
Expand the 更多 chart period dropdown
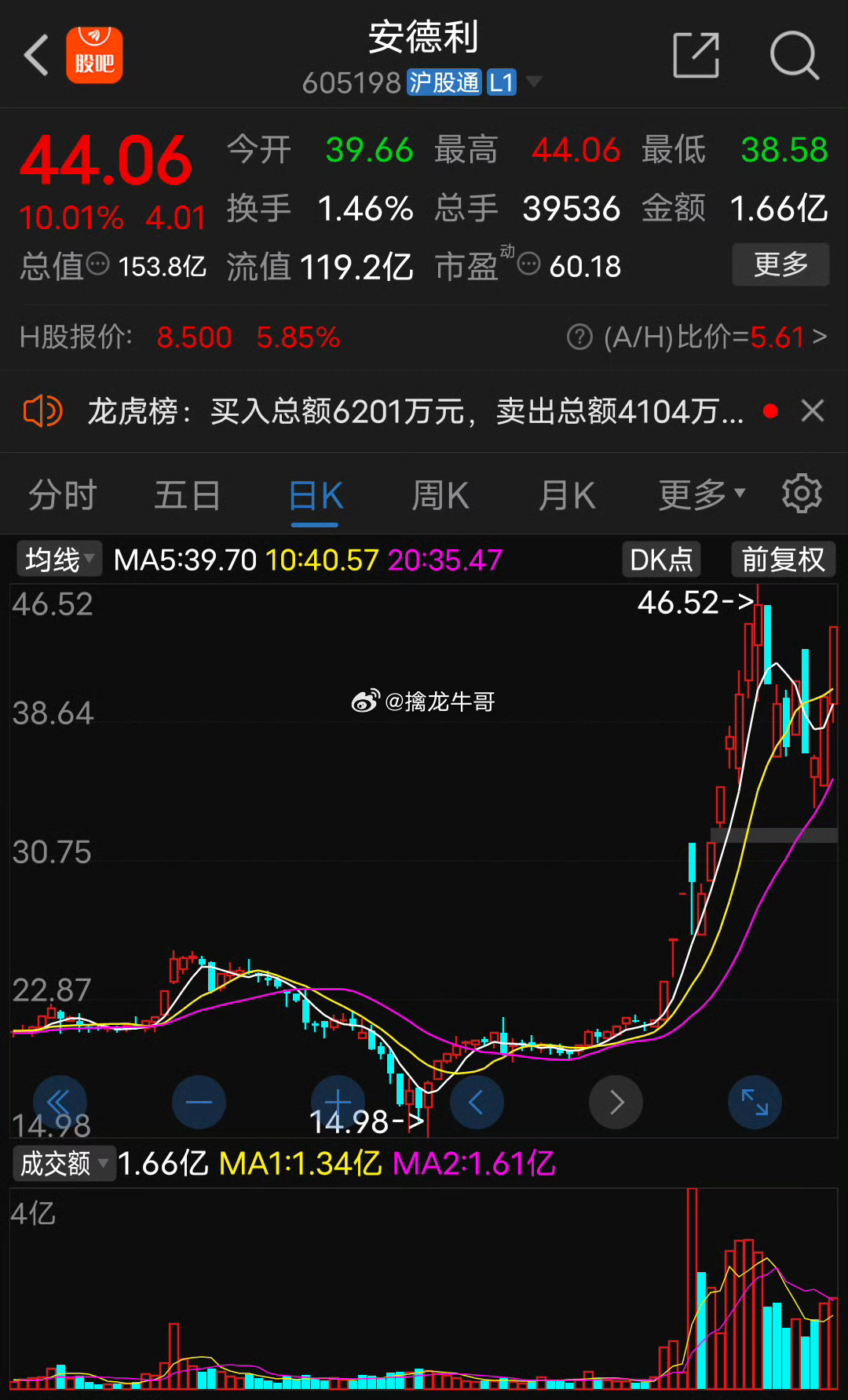pos(701,494)
